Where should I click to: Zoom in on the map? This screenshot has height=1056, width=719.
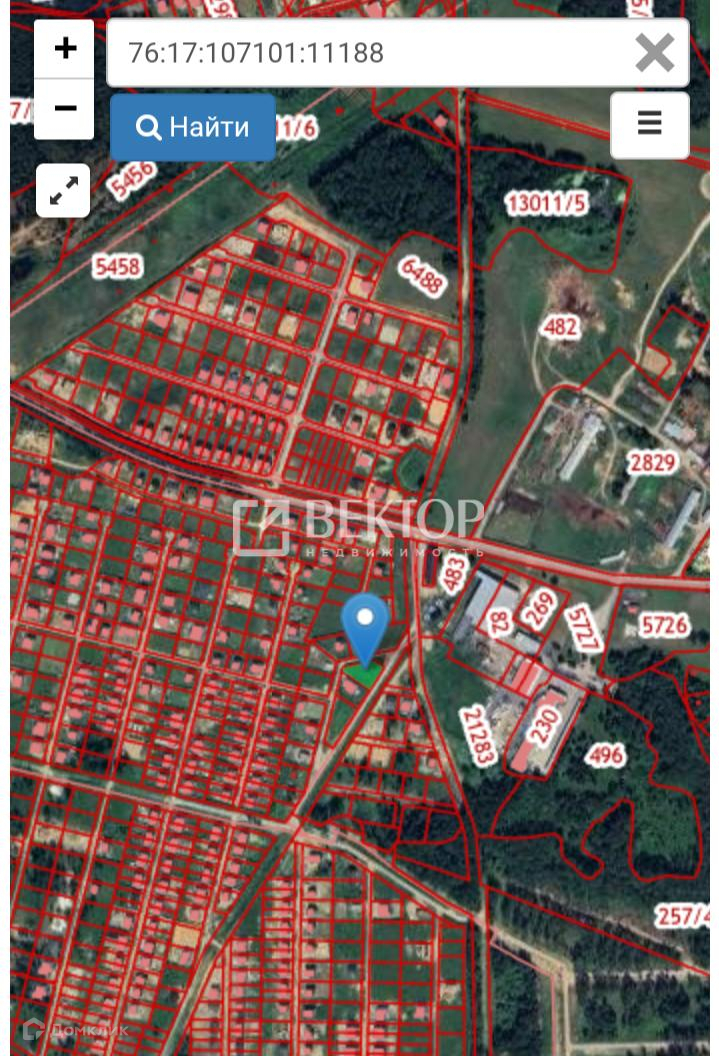point(64,49)
